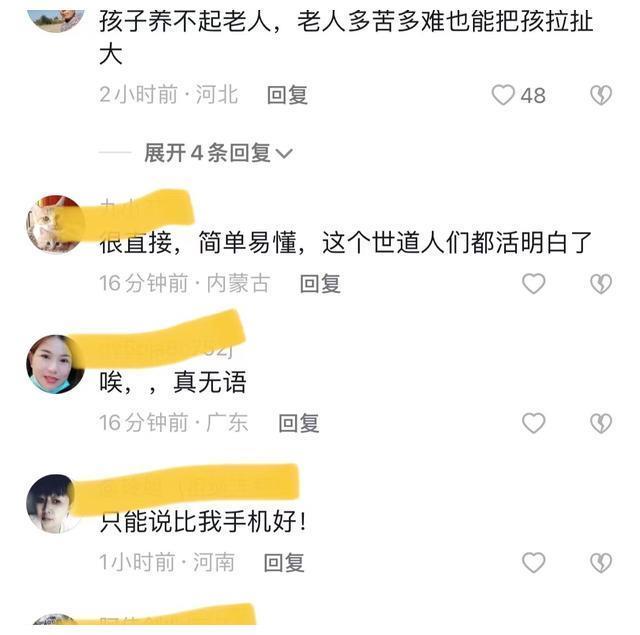Dislike the 很直接，简单易懂 comment
Image resolution: width=640 pixels, height=635 pixels.
[x=600, y=283]
